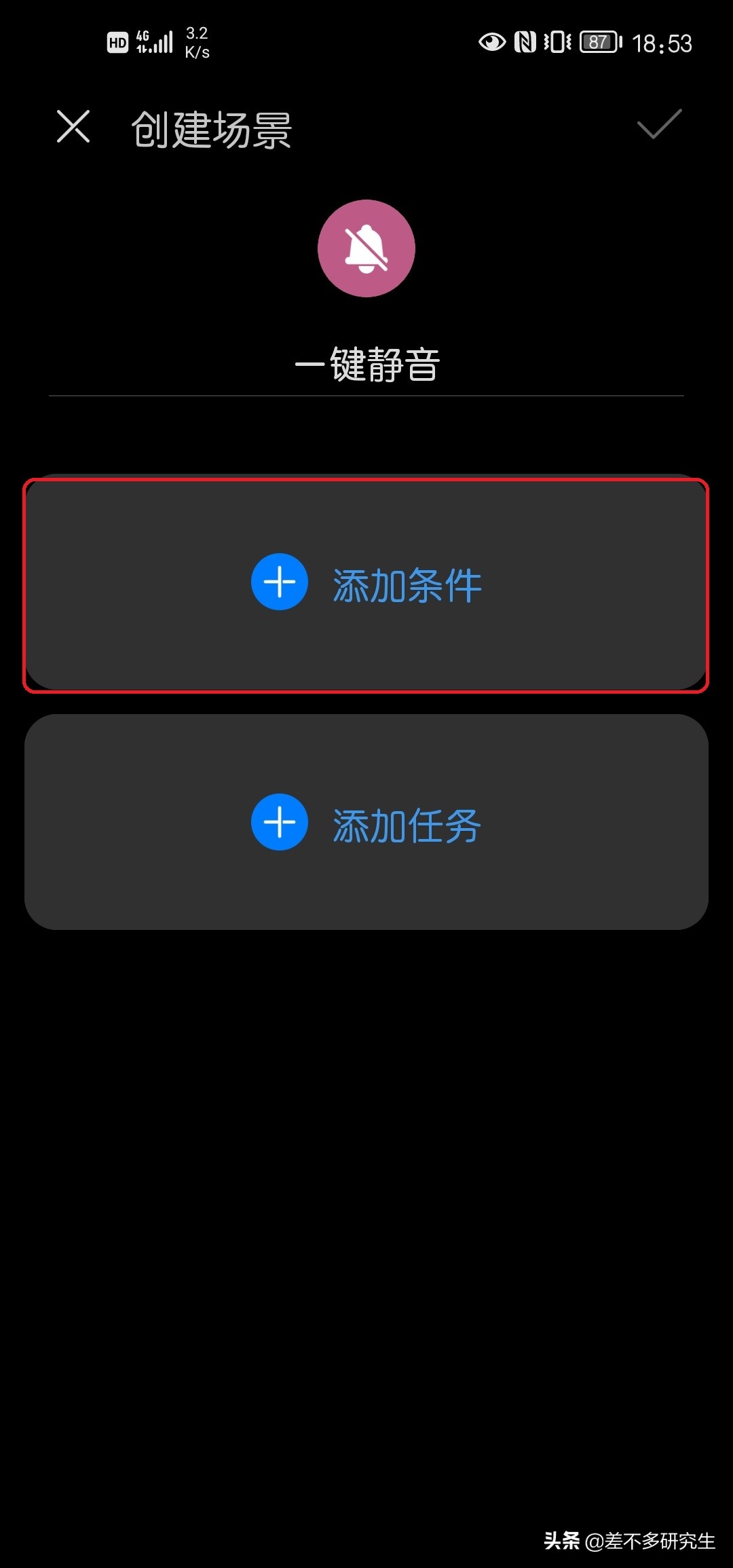Tap the 创建场景 title text
This screenshot has height=1568, width=733.
[212, 130]
